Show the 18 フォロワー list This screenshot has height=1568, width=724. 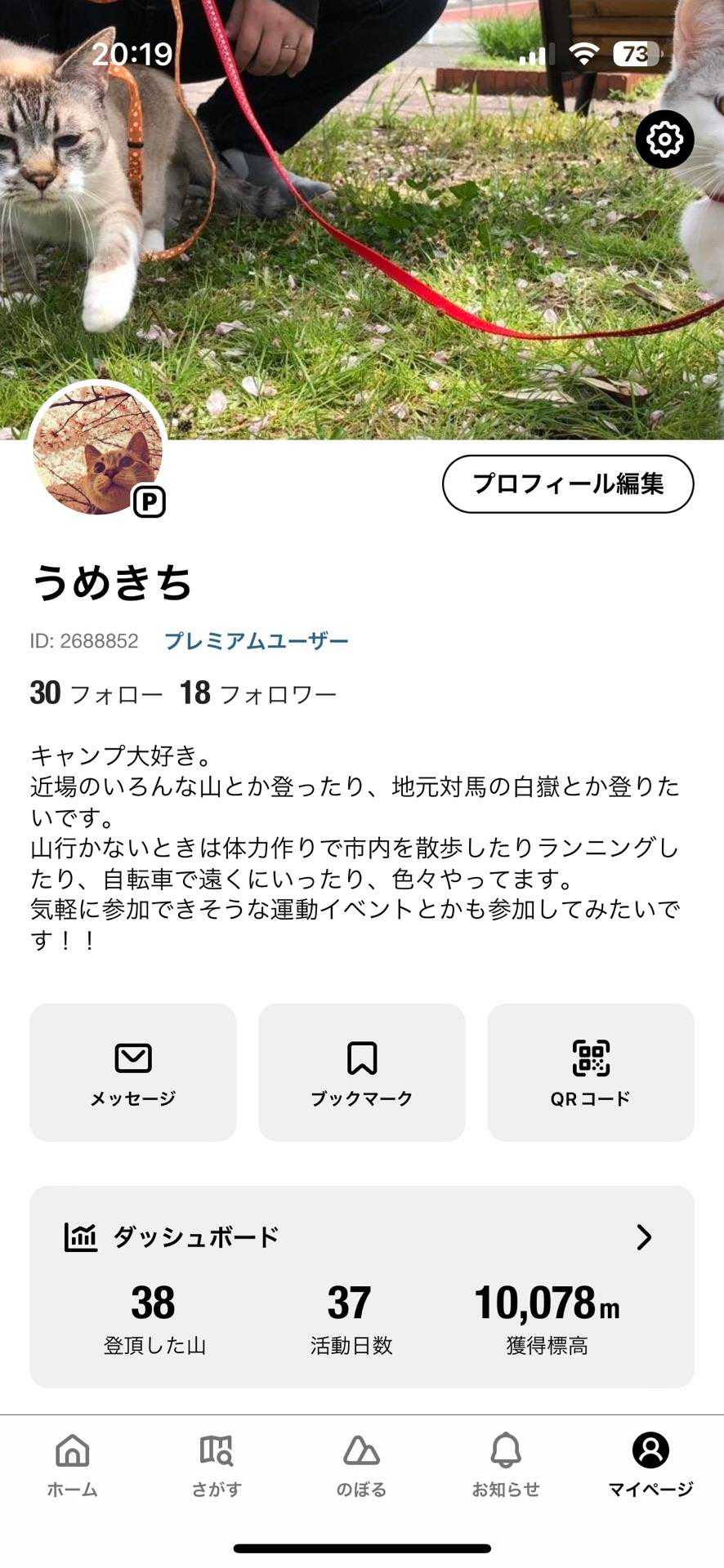pos(258,693)
